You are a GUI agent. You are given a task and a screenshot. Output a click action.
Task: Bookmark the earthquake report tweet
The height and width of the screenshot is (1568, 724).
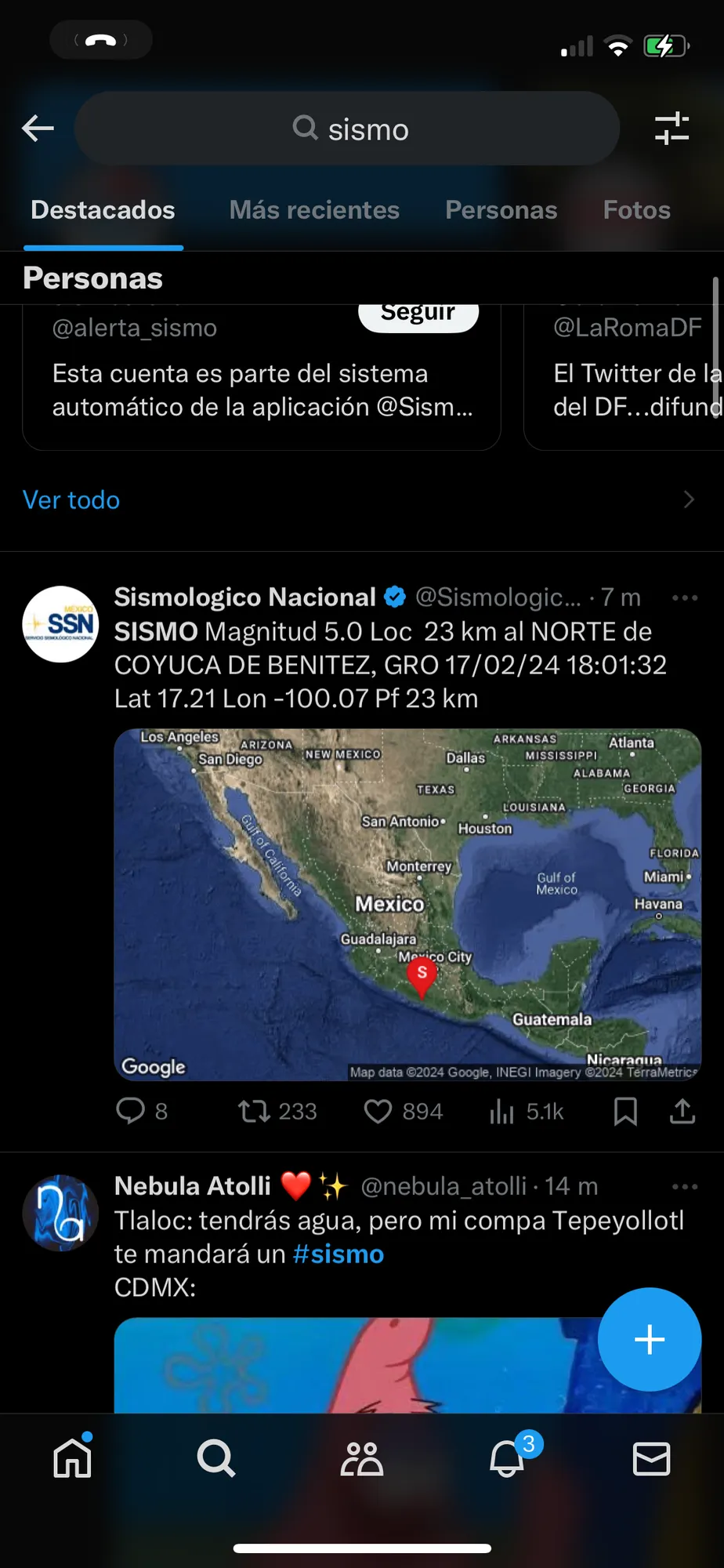(624, 1111)
